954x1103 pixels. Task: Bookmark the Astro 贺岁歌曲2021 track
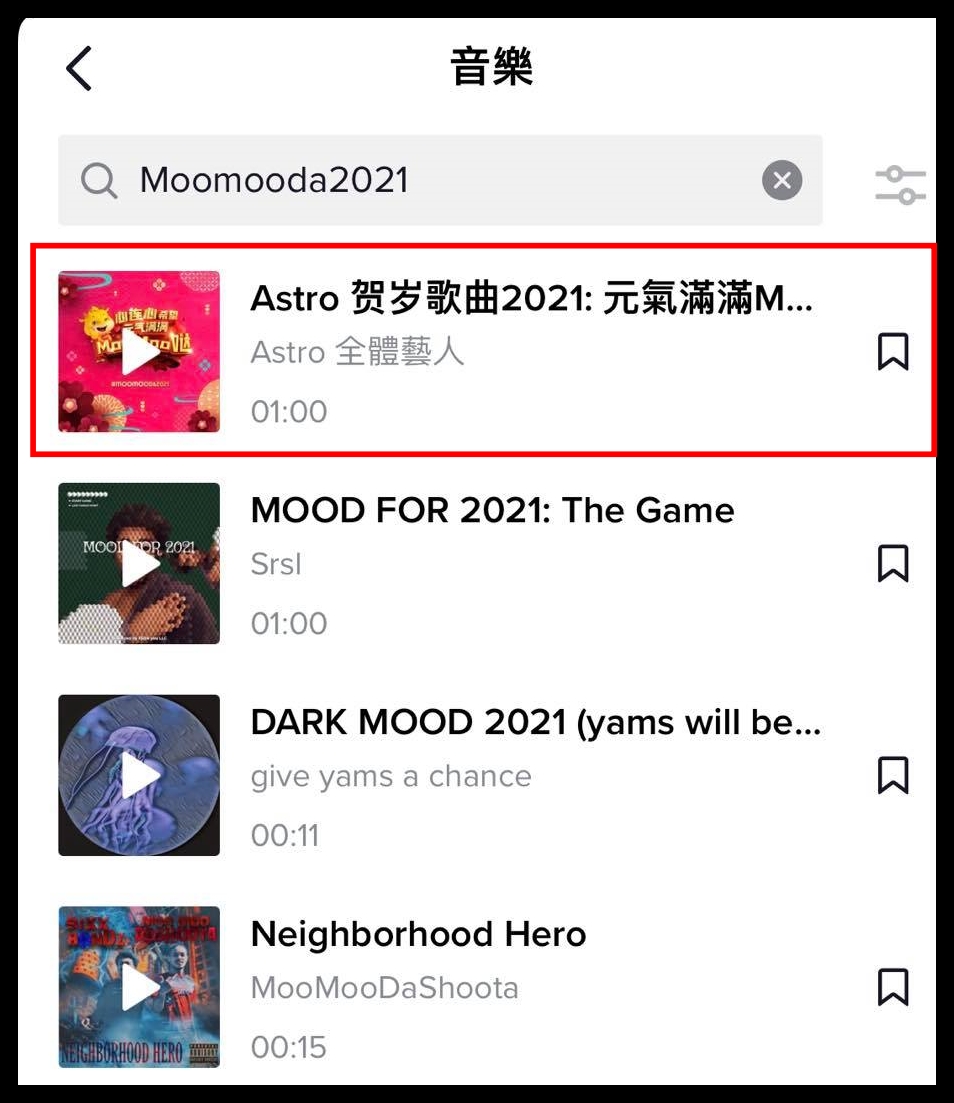(892, 352)
